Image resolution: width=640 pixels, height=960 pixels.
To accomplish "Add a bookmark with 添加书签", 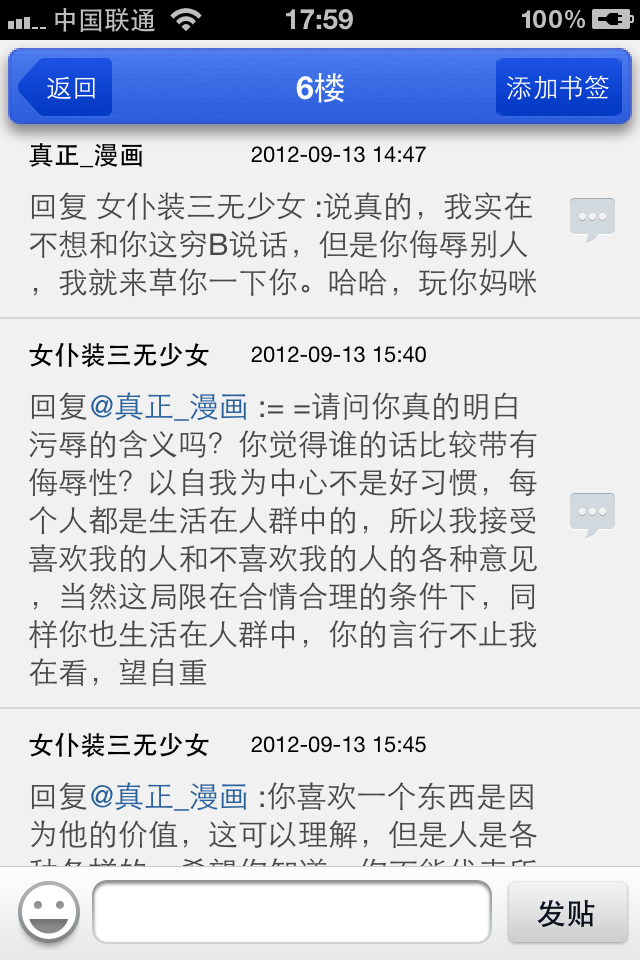I will point(557,88).
